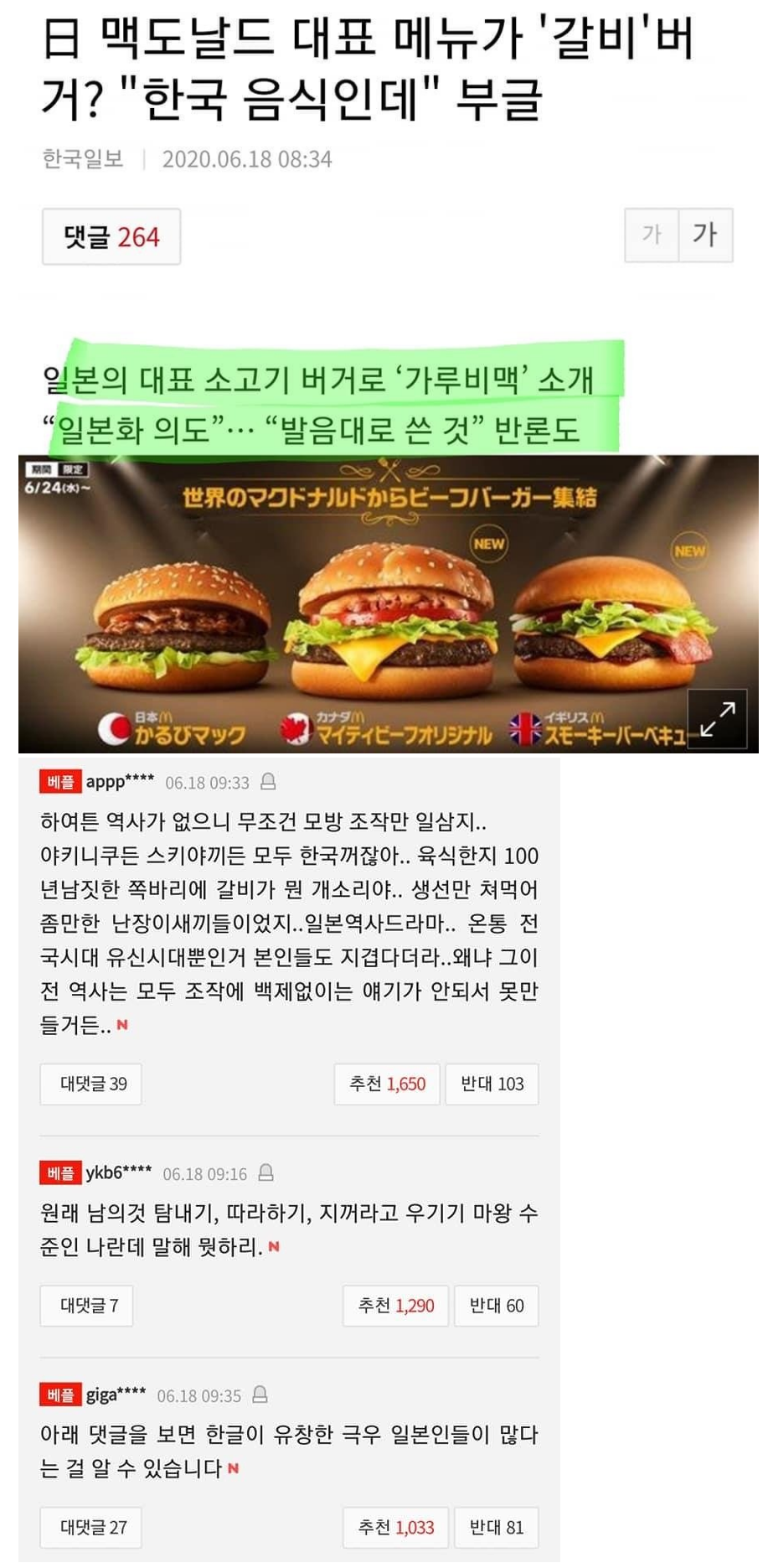Screen dimensions: 768x1568
Task: Downvote giga**** comment with 반대 81
Action: tap(497, 1527)
